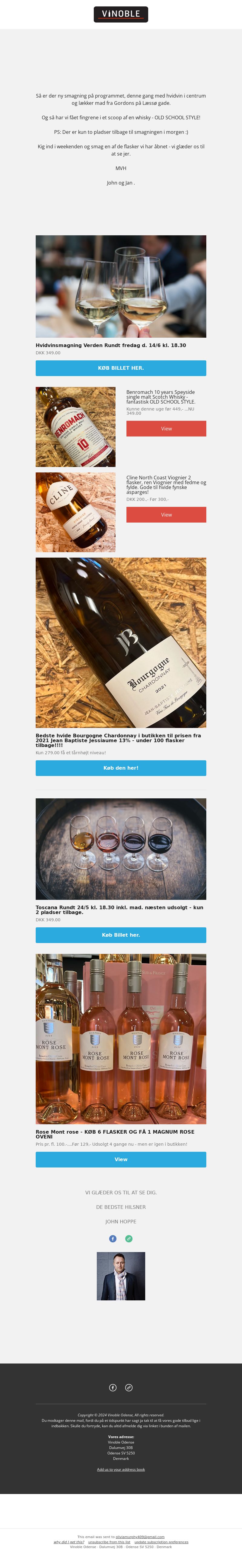Unsubscribe from this list
Screen dimensions: 242x1568
point(109,1542)
